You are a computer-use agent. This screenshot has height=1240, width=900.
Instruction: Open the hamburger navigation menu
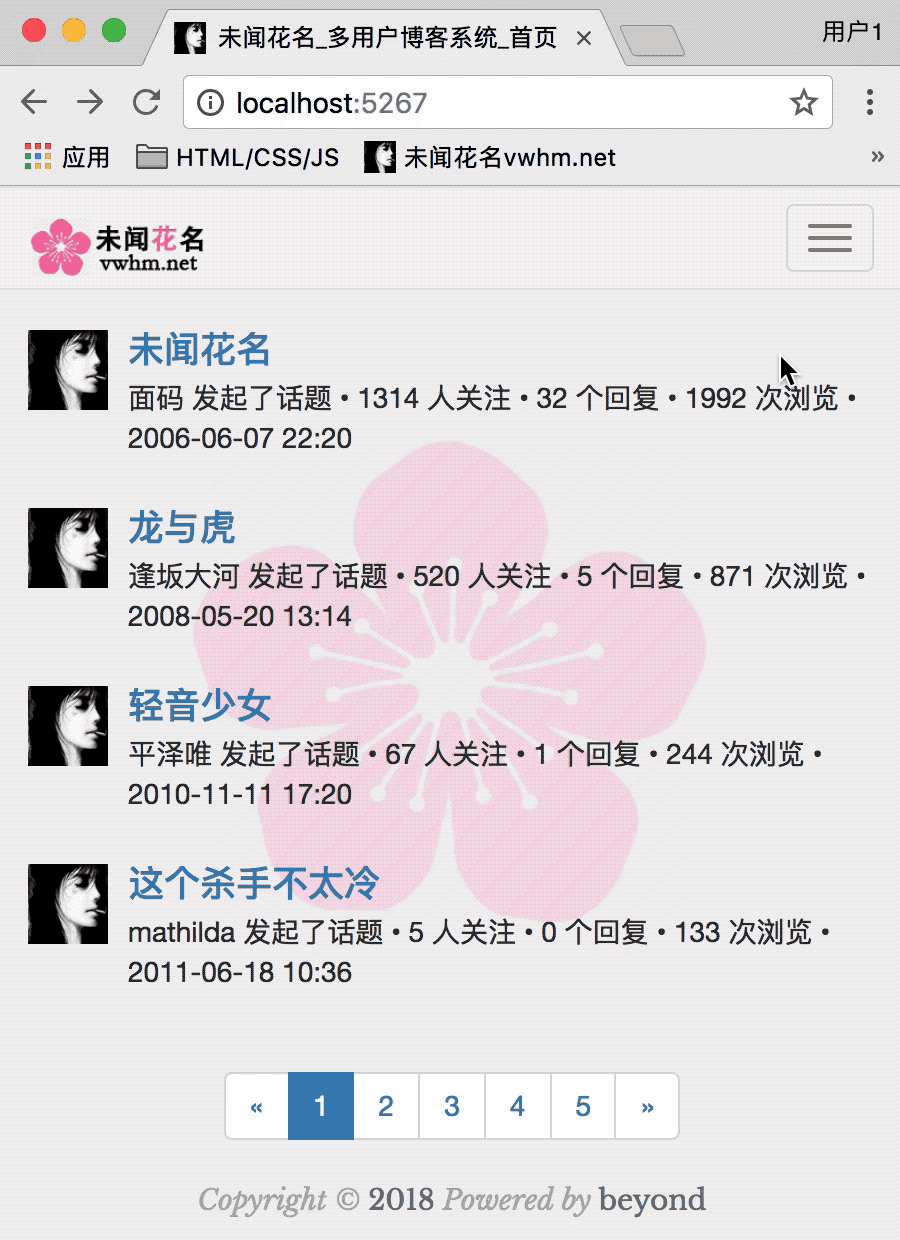coord(830,238)
